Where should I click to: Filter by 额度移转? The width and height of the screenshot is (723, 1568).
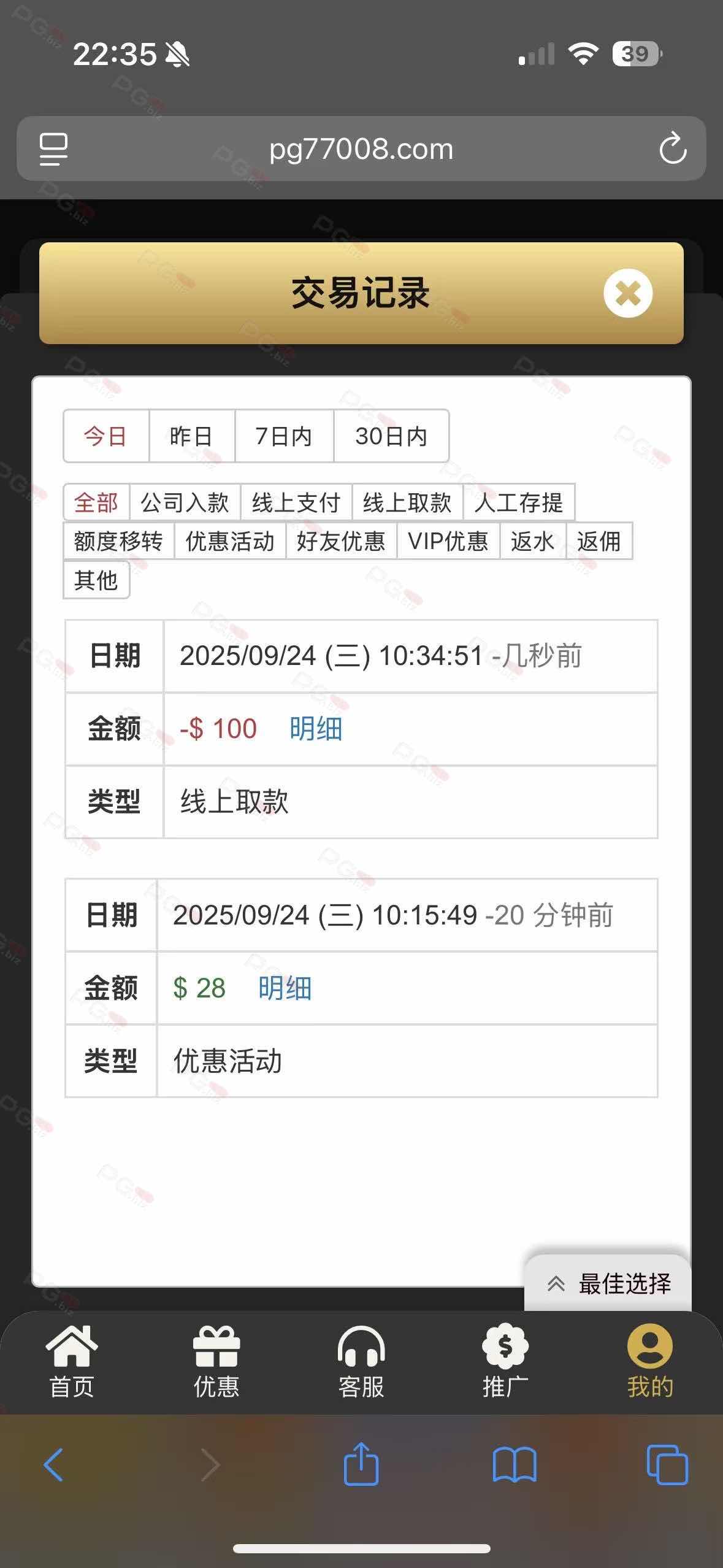click(118, 541)
